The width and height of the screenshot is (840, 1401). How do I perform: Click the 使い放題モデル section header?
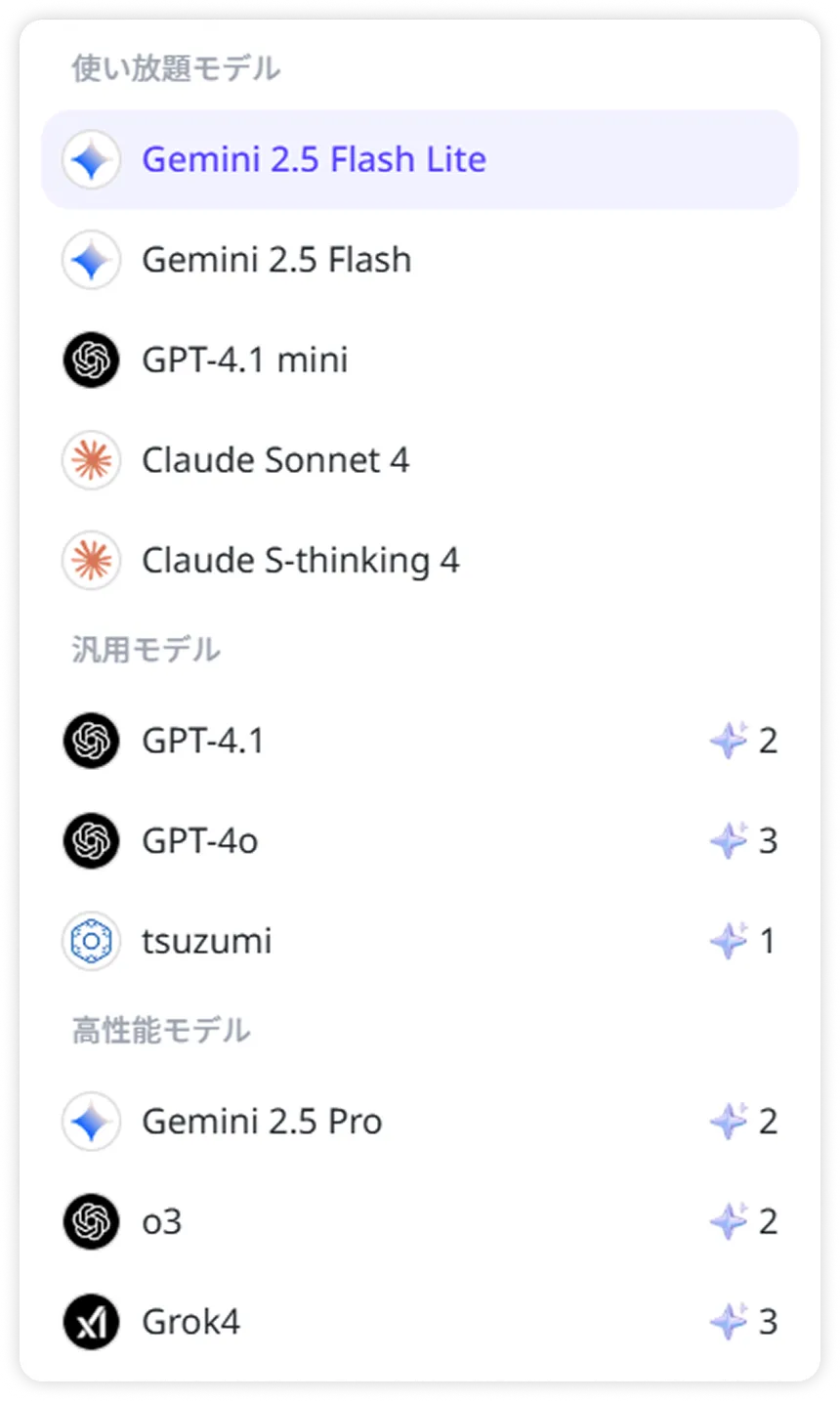[174, 68]
